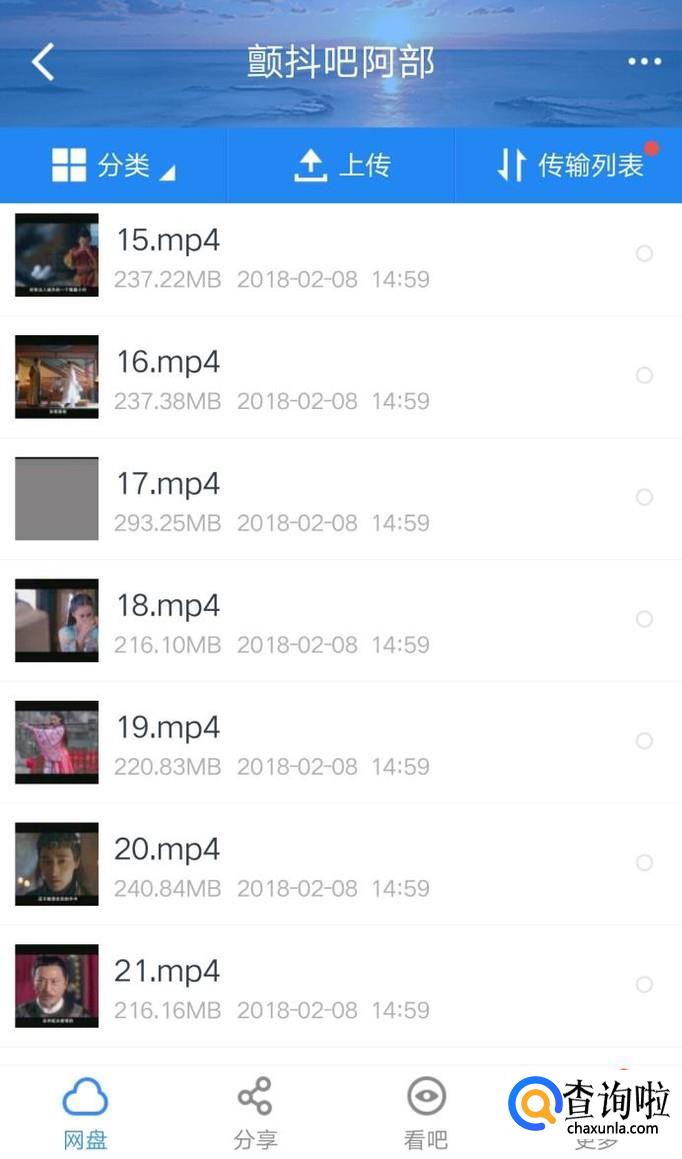Open the 20.mp4 video file
682x1159 pixels.
168,851
